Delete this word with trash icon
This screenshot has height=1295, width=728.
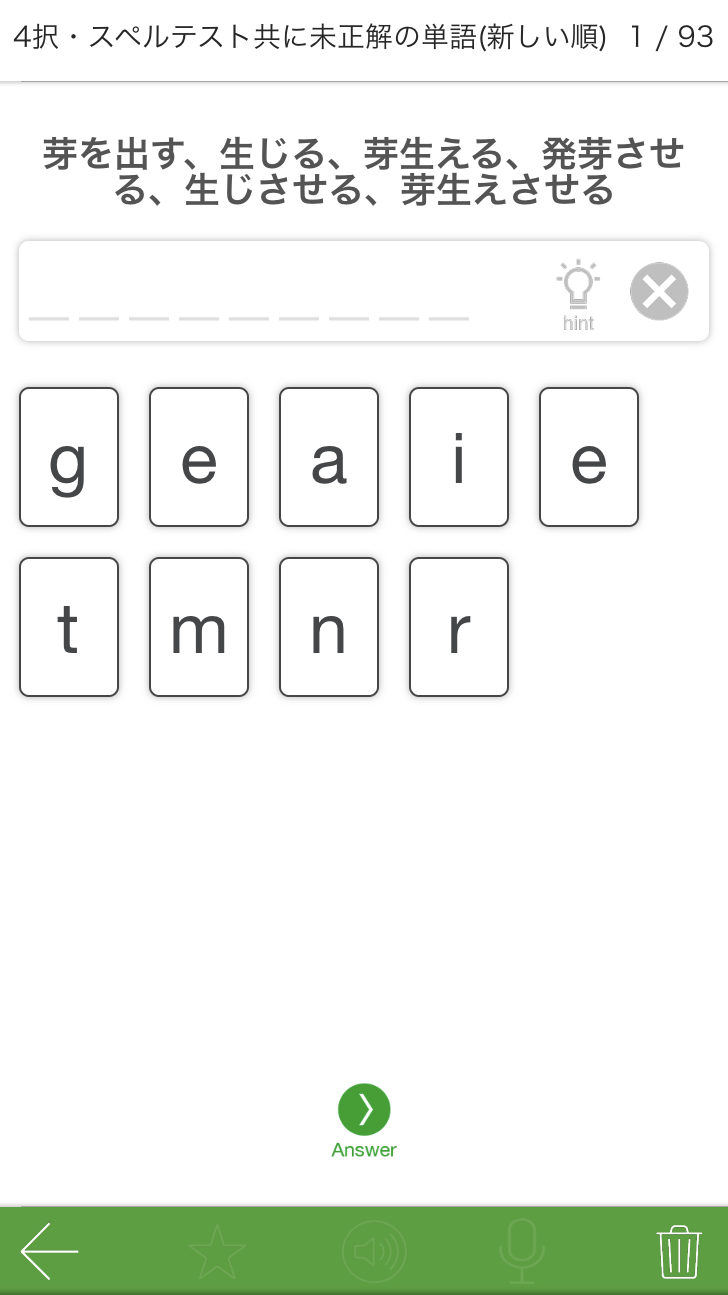pyautogui.click(x=678, y=1251)
